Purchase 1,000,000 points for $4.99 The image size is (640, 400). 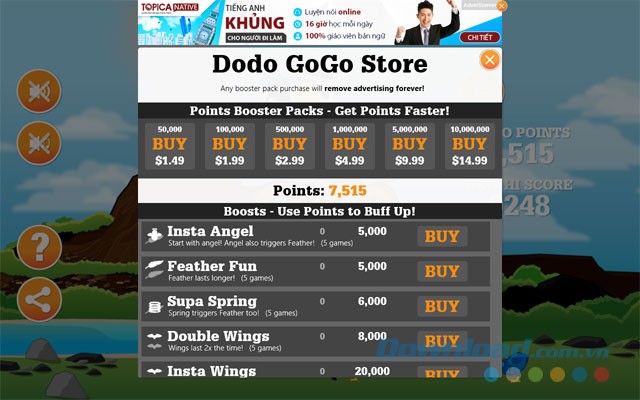click(350, 145)
